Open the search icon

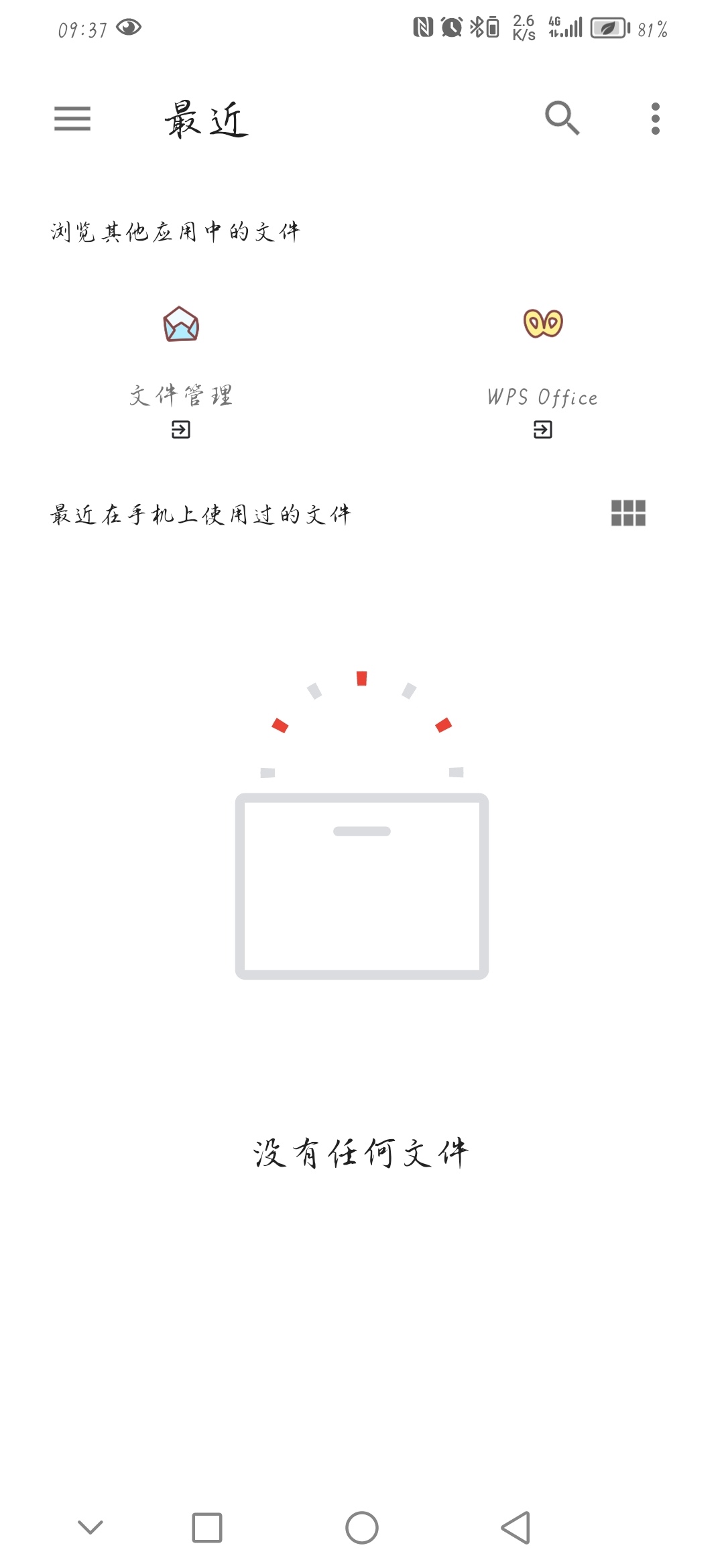(x=562, y=119)
